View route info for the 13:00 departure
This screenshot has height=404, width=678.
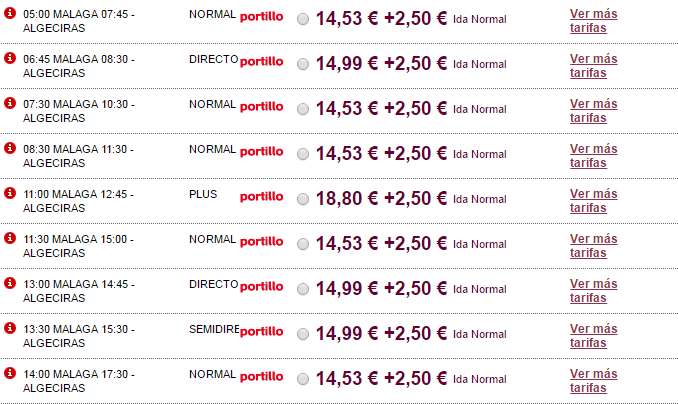(10, 283)
